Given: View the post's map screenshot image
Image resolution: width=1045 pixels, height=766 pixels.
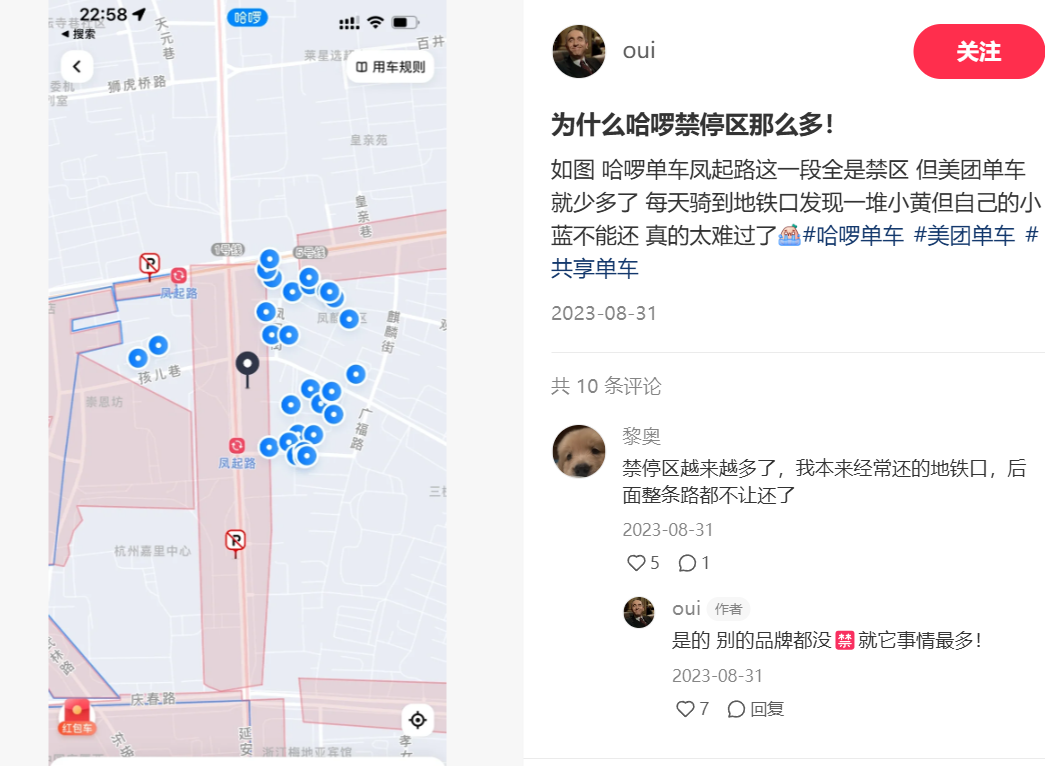Looking at the screenshot, I should click(247, 383).
